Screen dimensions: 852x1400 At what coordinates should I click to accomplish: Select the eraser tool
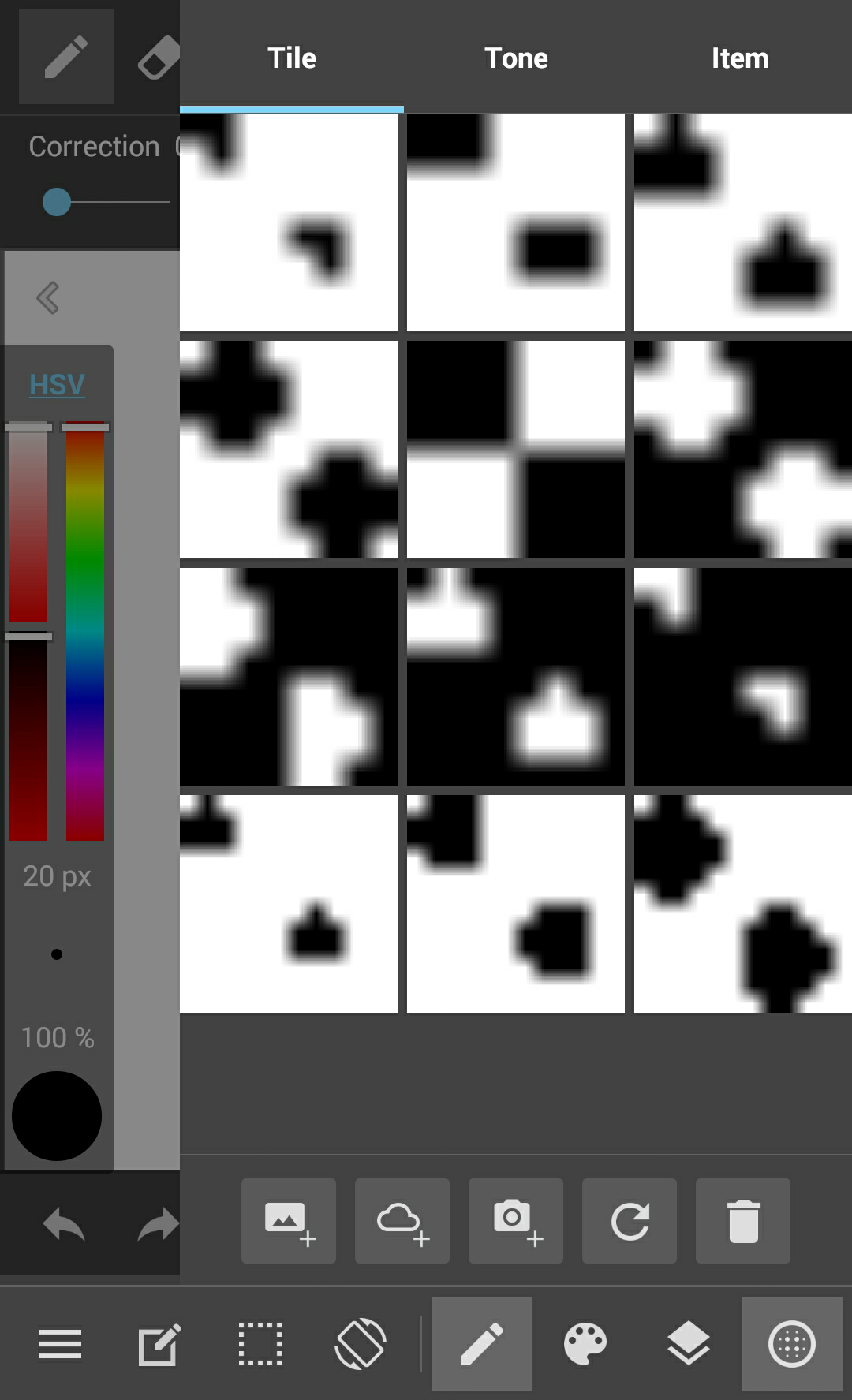(x=158, y=58)
